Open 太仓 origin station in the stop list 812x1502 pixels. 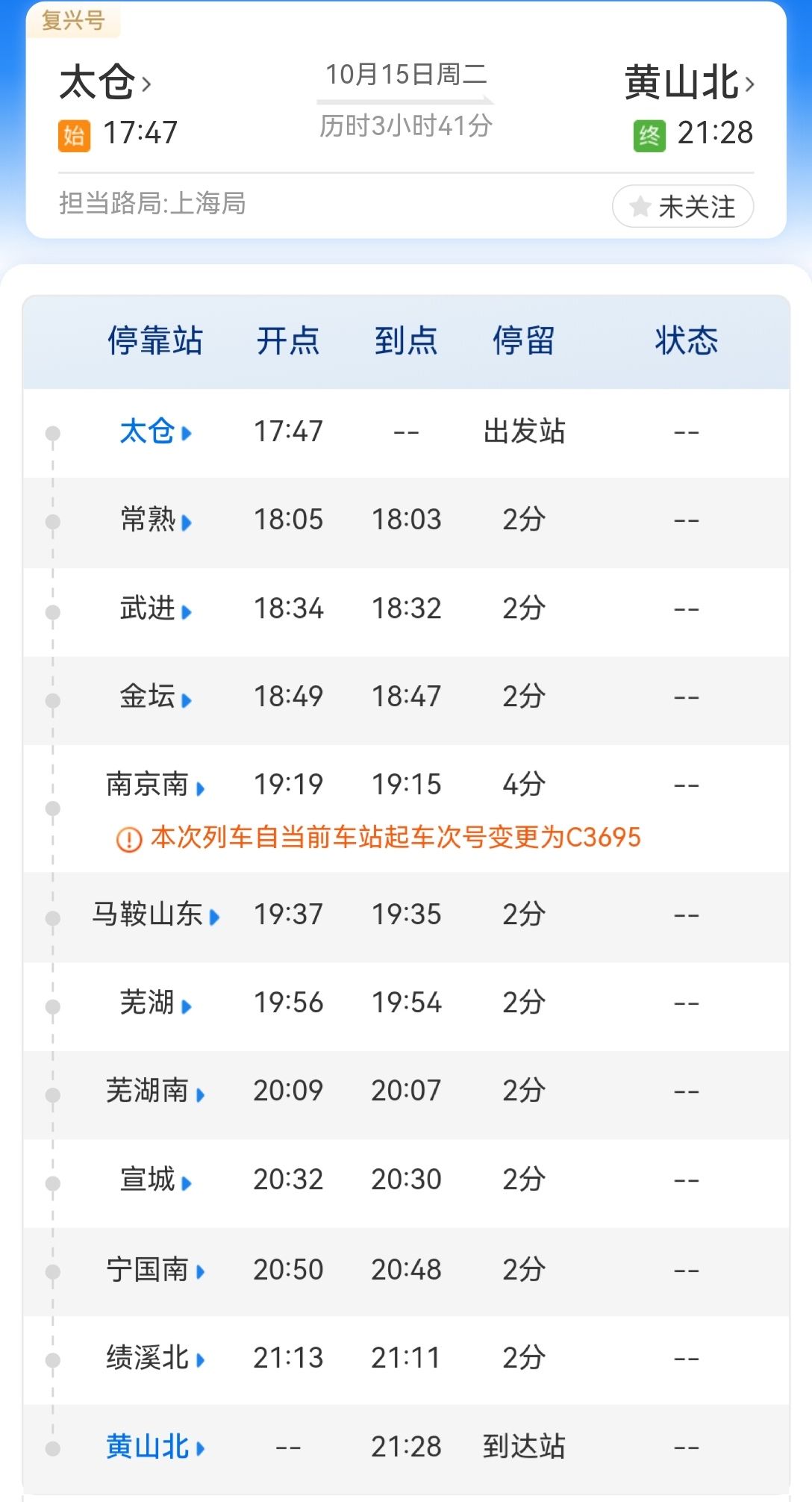coord(156,431)
